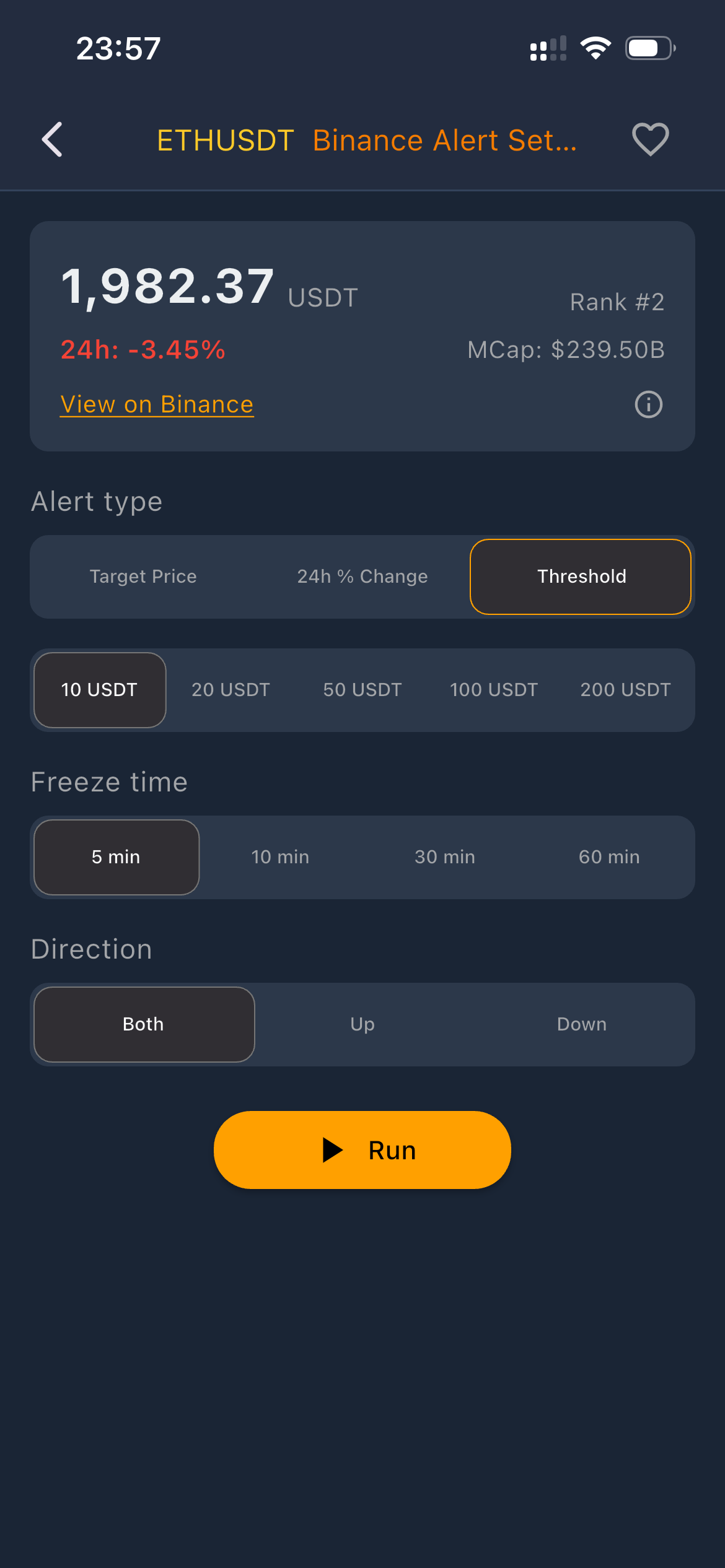Viewport: 725px width, 1568px height.
Task: Set freeze time to 60 min
Action: (609, 857)
